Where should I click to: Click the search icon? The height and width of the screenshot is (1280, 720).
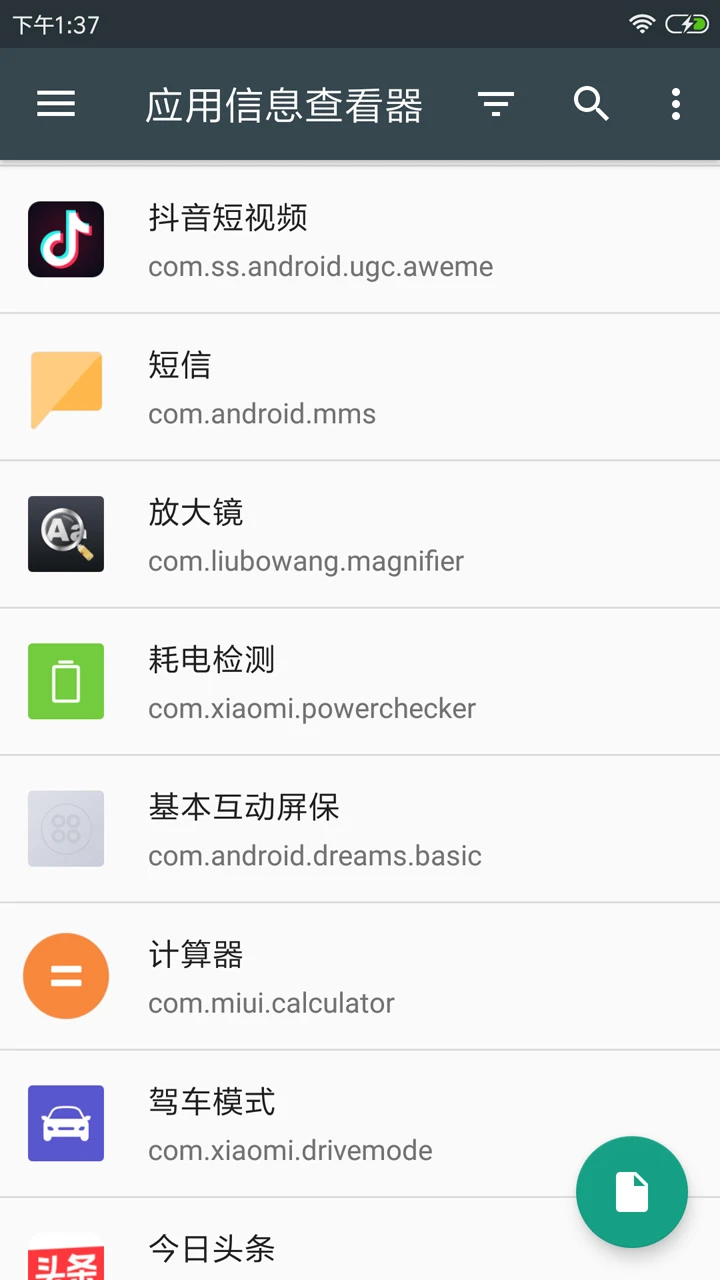591,104
